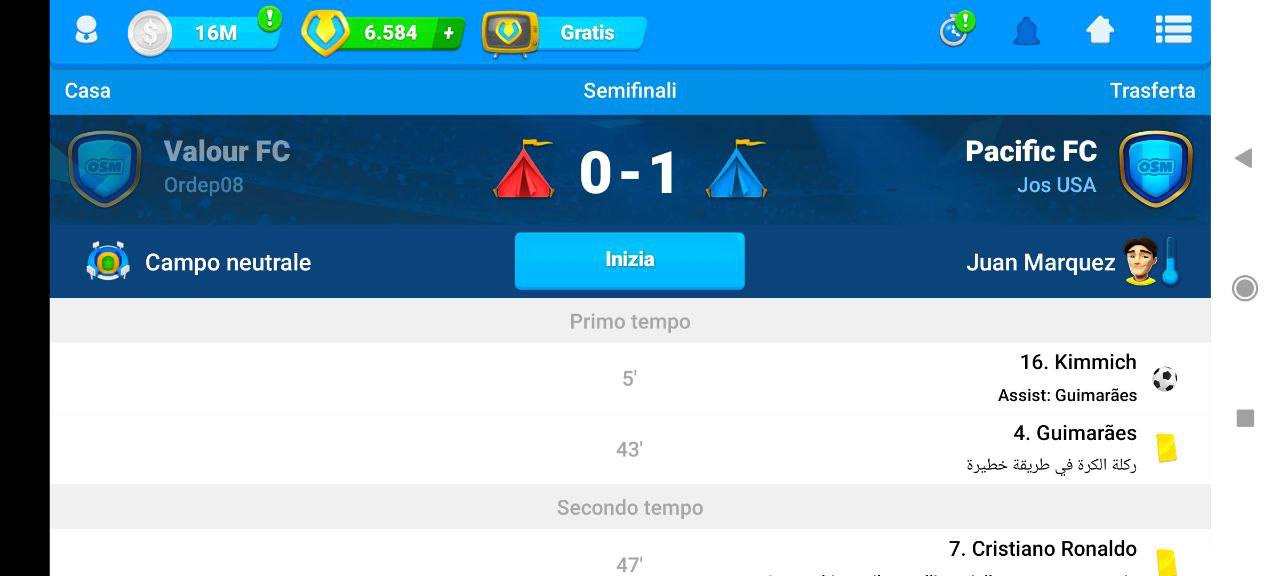
Task: View Valour FC team details
Action: point(226,152)
